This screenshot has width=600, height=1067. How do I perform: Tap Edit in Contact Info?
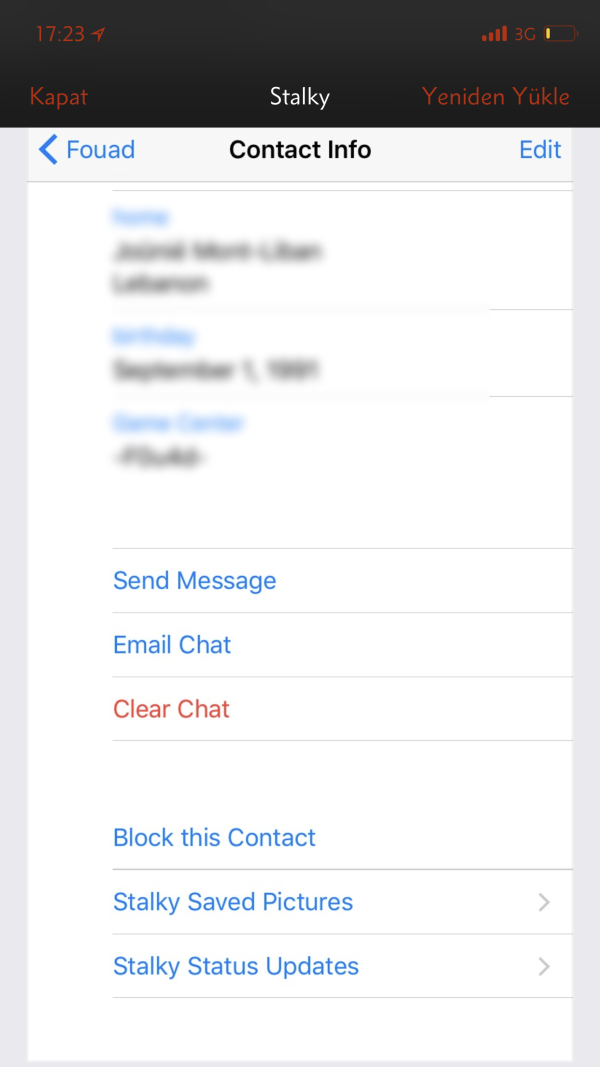pos(540,150)
